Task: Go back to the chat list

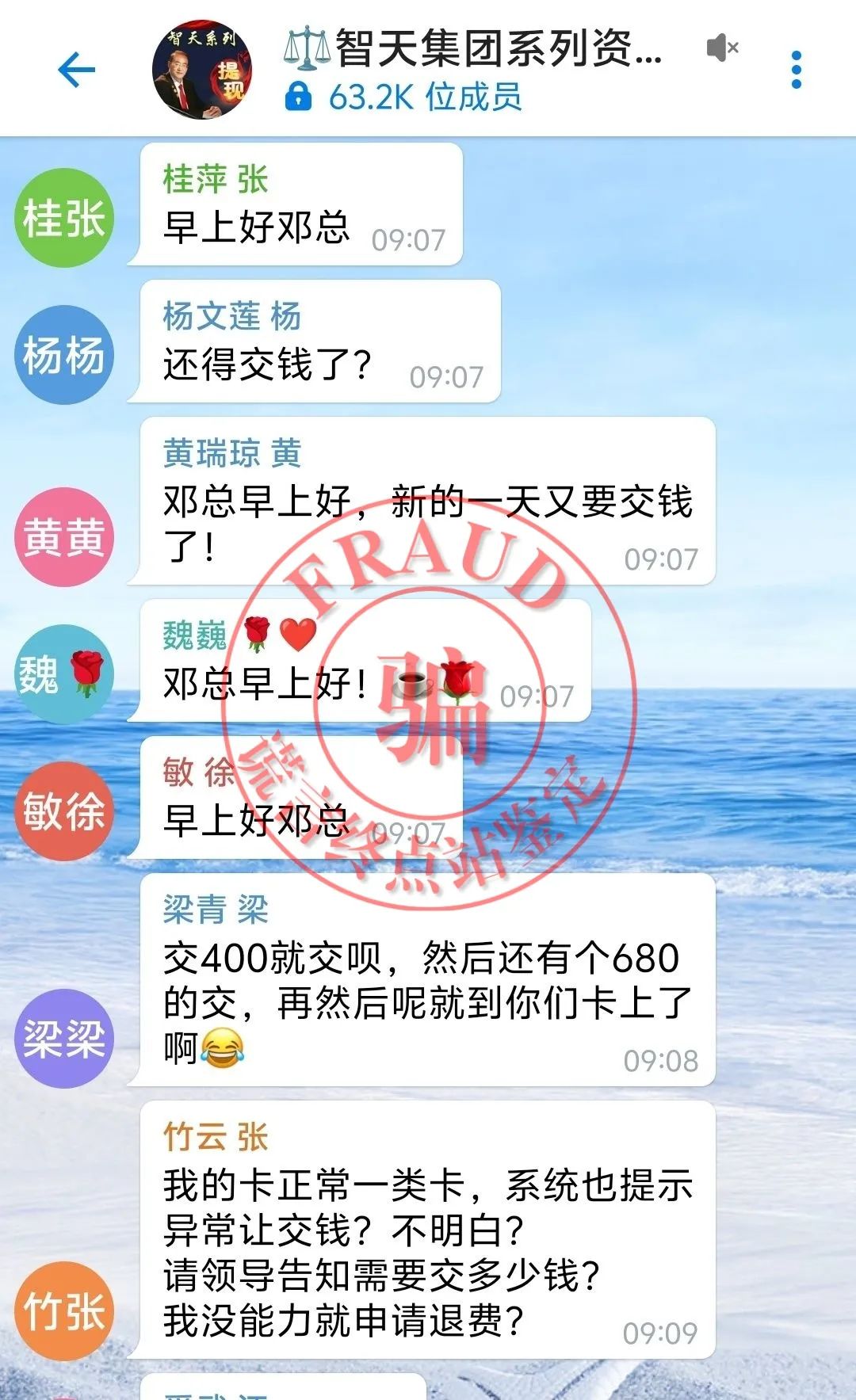Action: [76, 70]
